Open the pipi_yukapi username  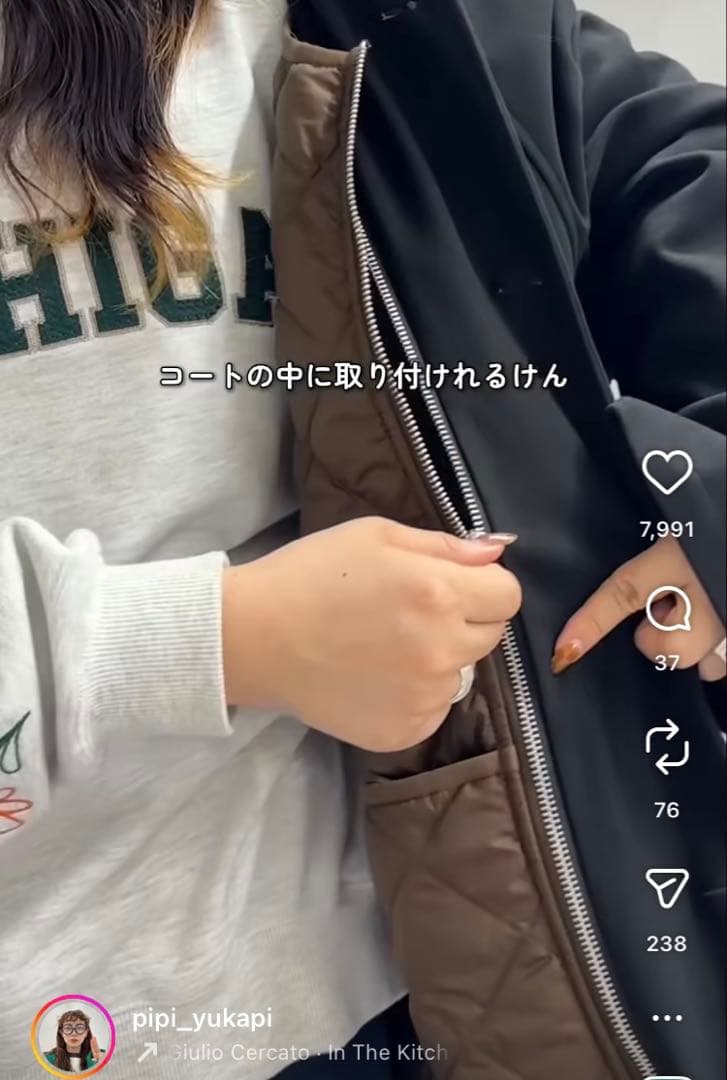[x=201, y=1019]
